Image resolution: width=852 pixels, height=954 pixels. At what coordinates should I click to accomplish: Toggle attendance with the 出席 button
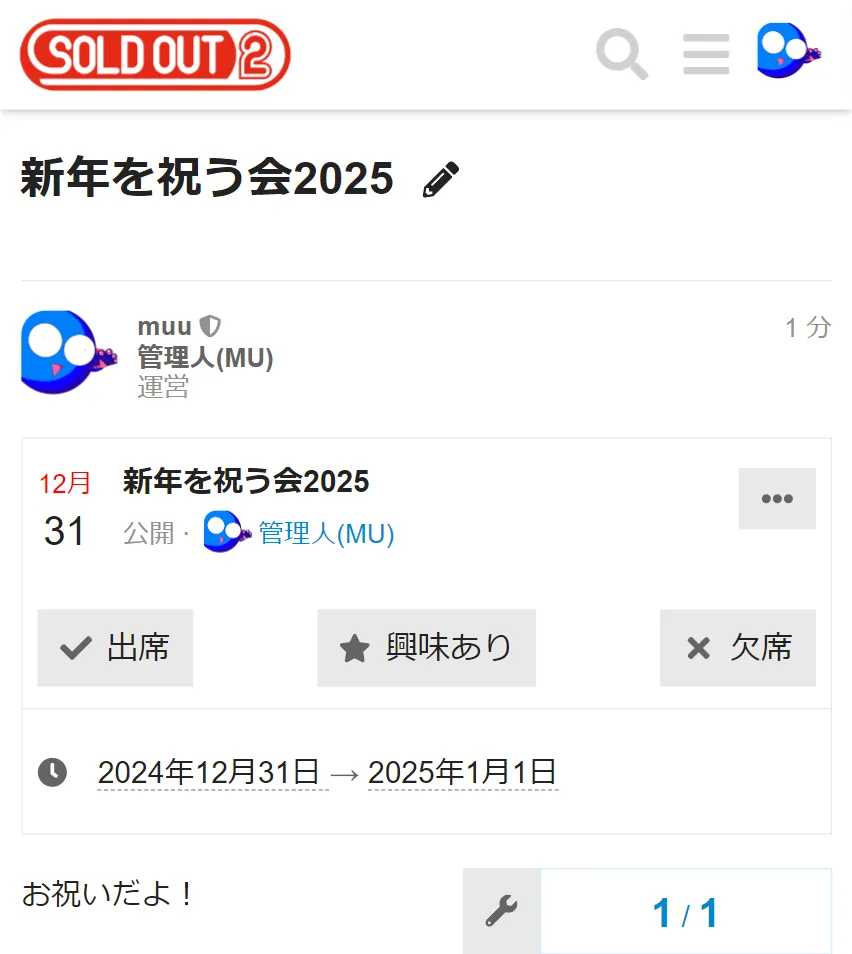tap(115, 647)
